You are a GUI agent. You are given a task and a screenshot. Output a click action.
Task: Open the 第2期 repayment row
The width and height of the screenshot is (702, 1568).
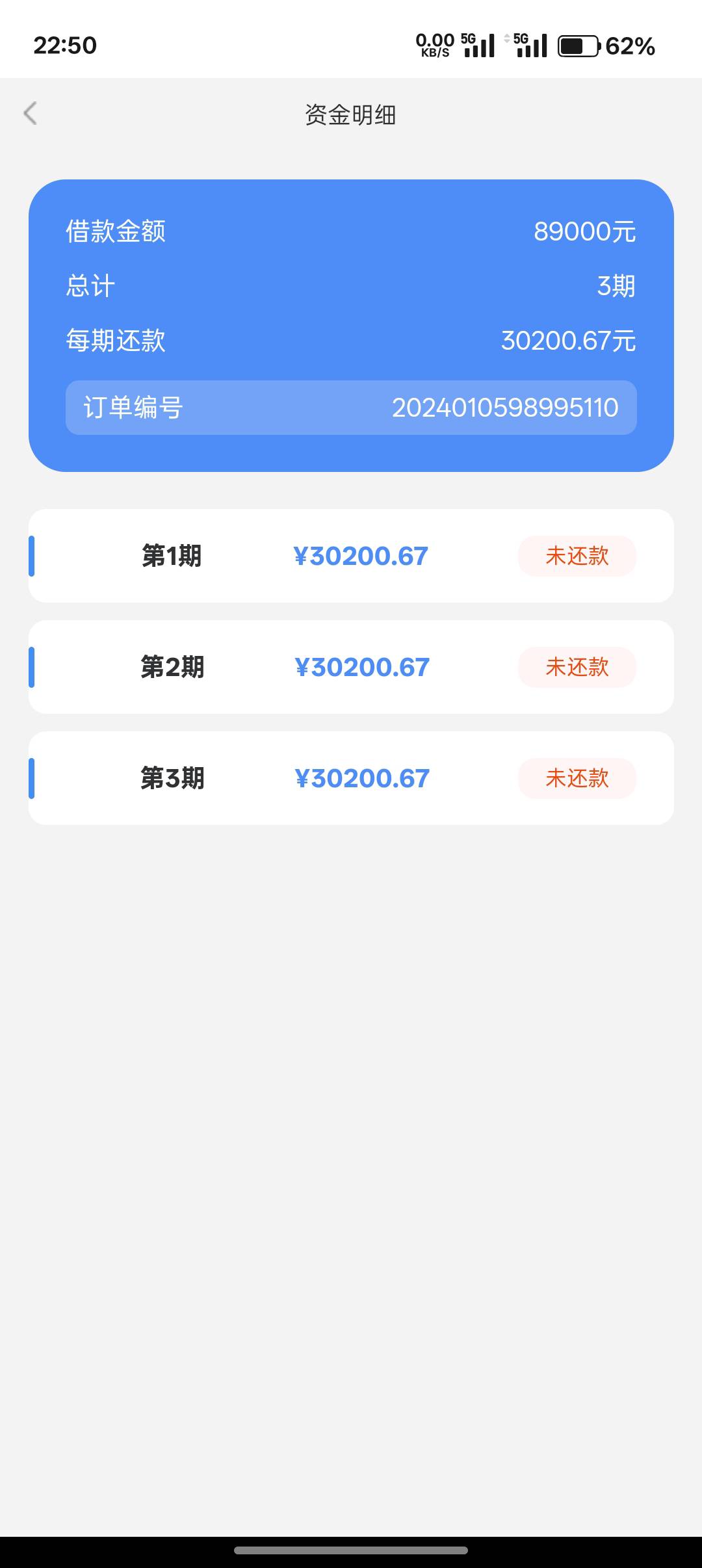[x=351, y=667]
